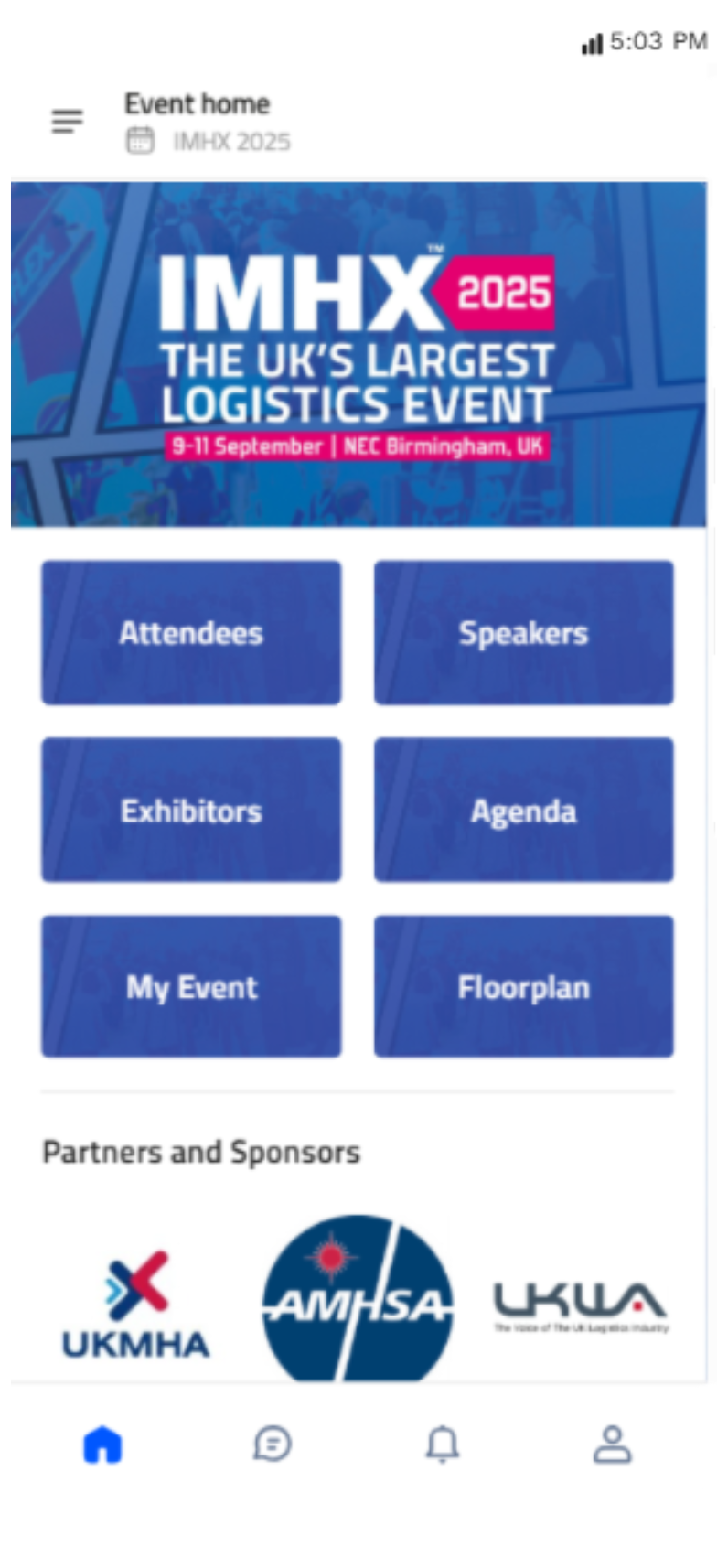View the event Agenda
This screenshot has width=717, height=1568.
click(523, 811)
